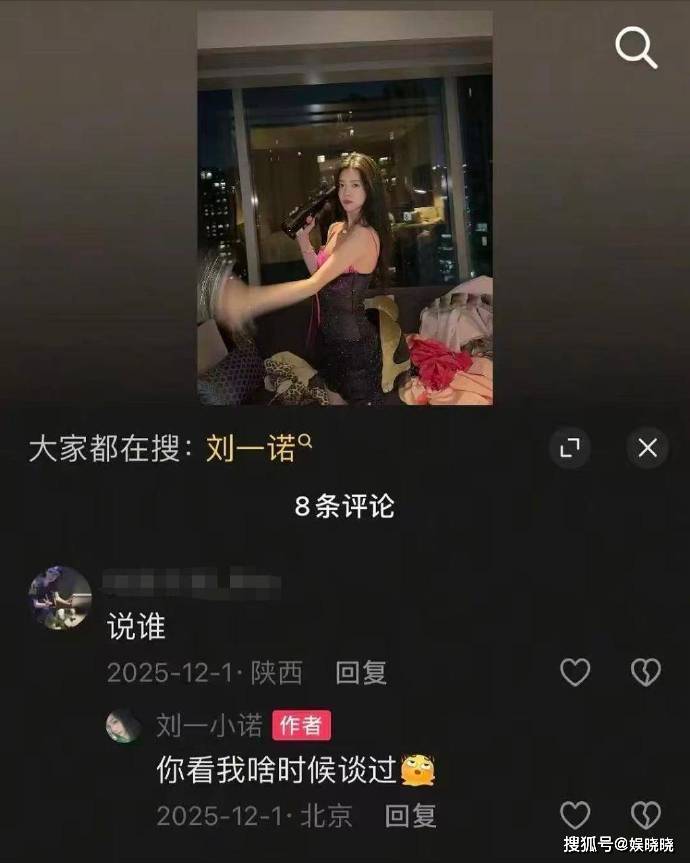Dislike the author's reply 你看我啥时候谈过
Screen dimensions: 690x863
pos(645,815)
